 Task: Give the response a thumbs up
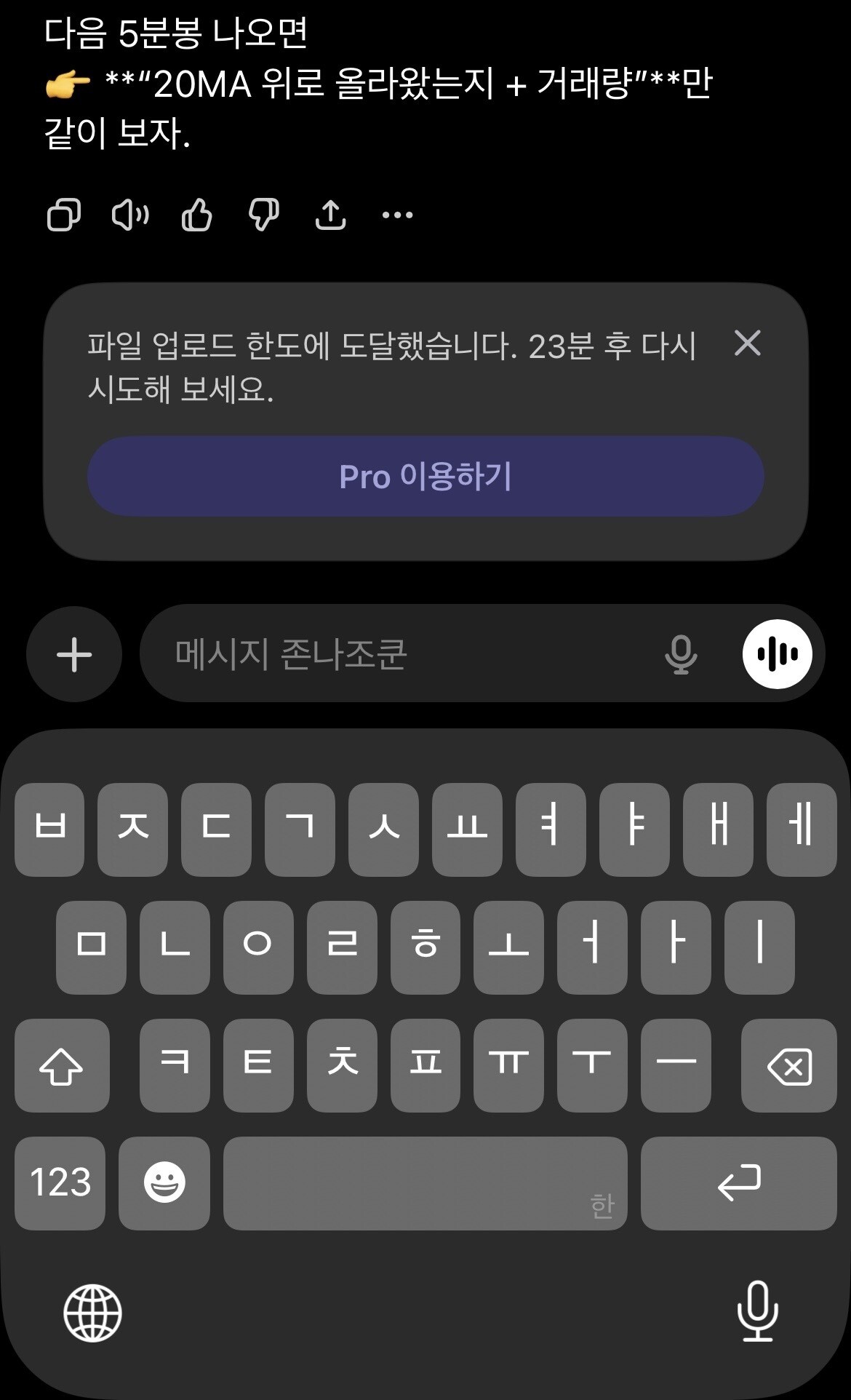pyautogui.click(x=196, y=215)
